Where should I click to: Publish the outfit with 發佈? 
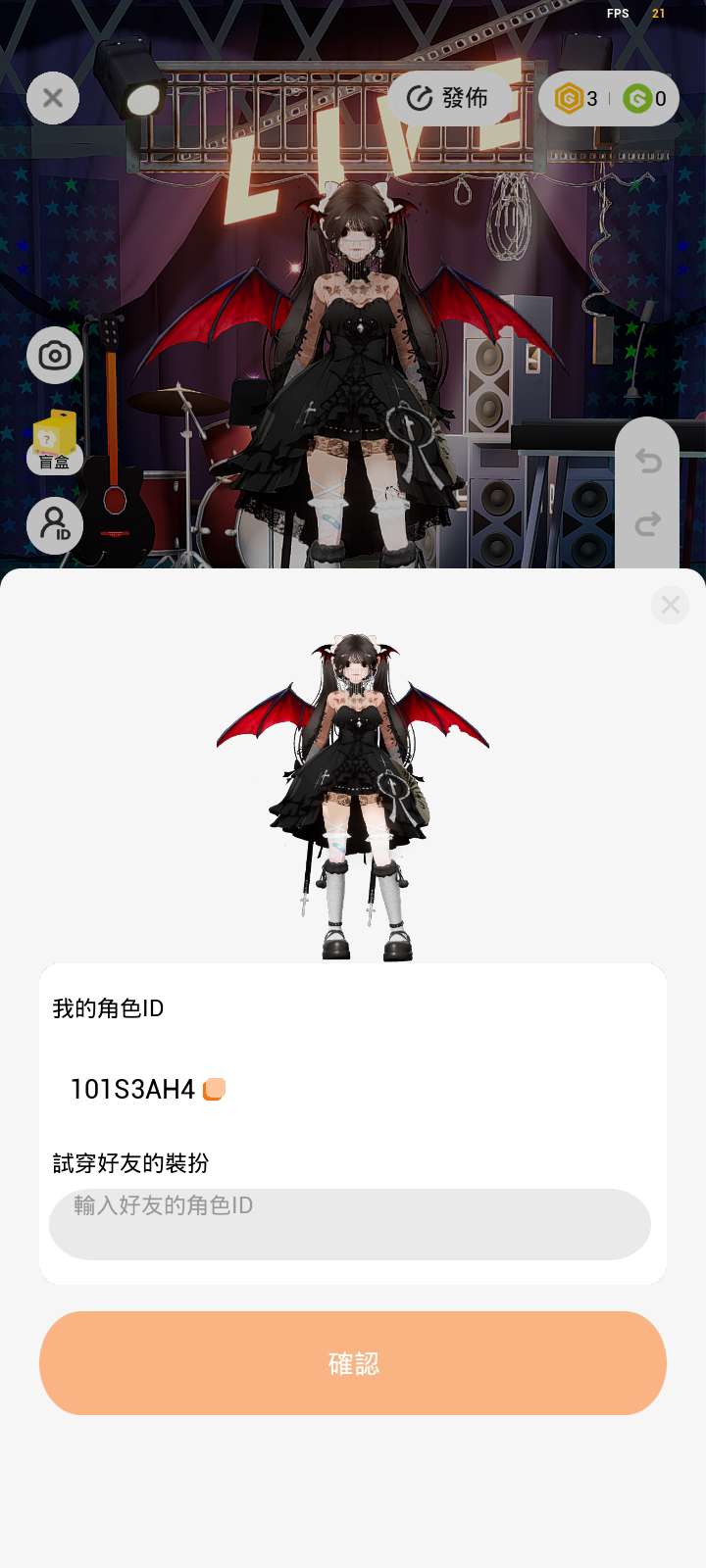[x=449, y=98]
